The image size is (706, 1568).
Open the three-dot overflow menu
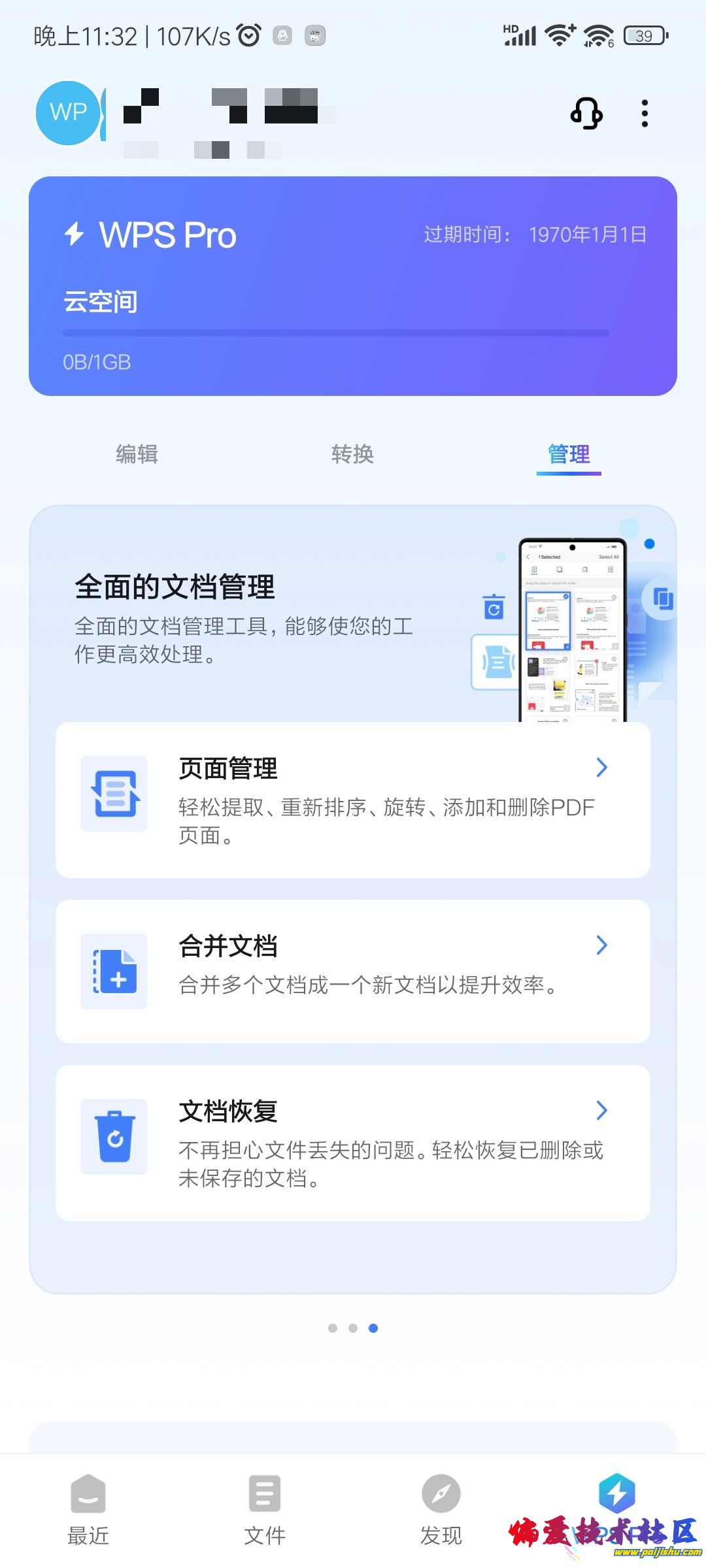click(x=645, y=114)
